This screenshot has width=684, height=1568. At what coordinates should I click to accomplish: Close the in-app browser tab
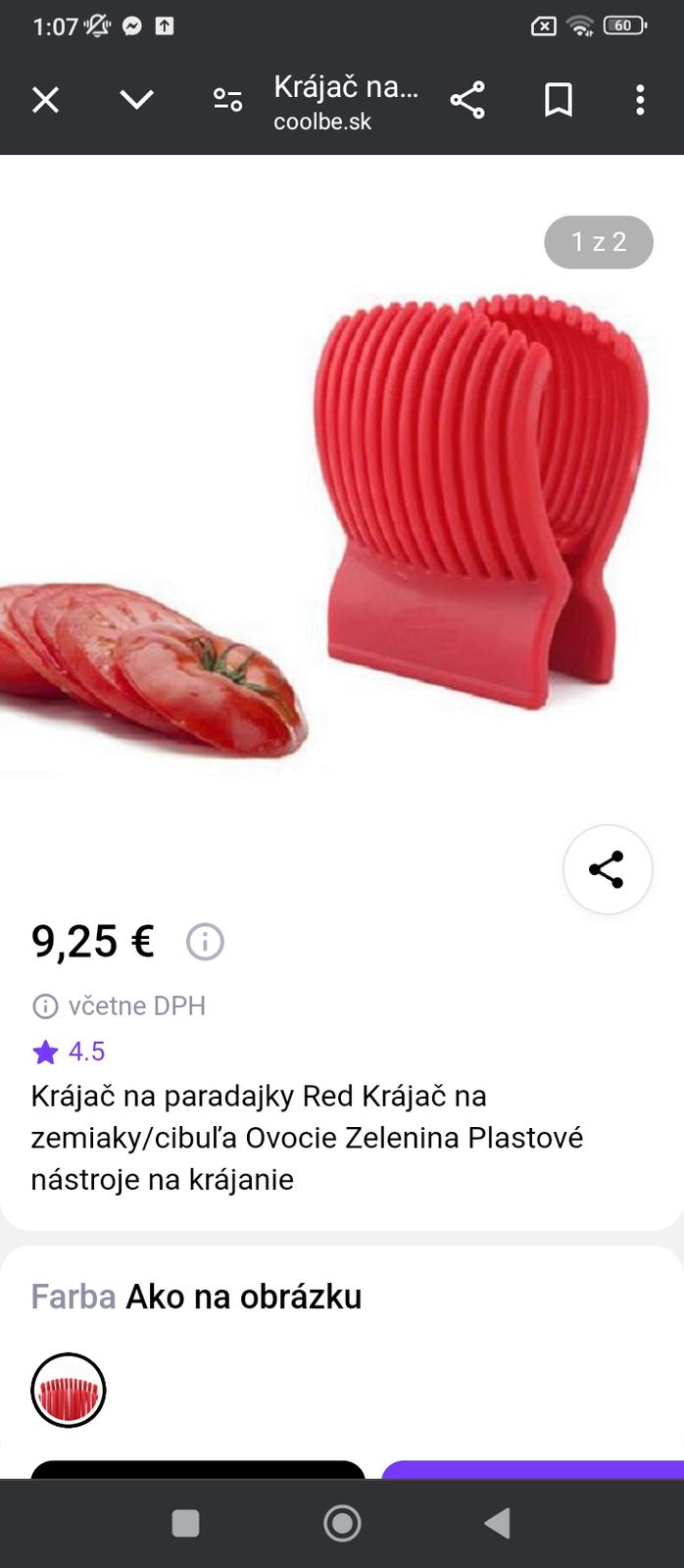tap(46, 100)
